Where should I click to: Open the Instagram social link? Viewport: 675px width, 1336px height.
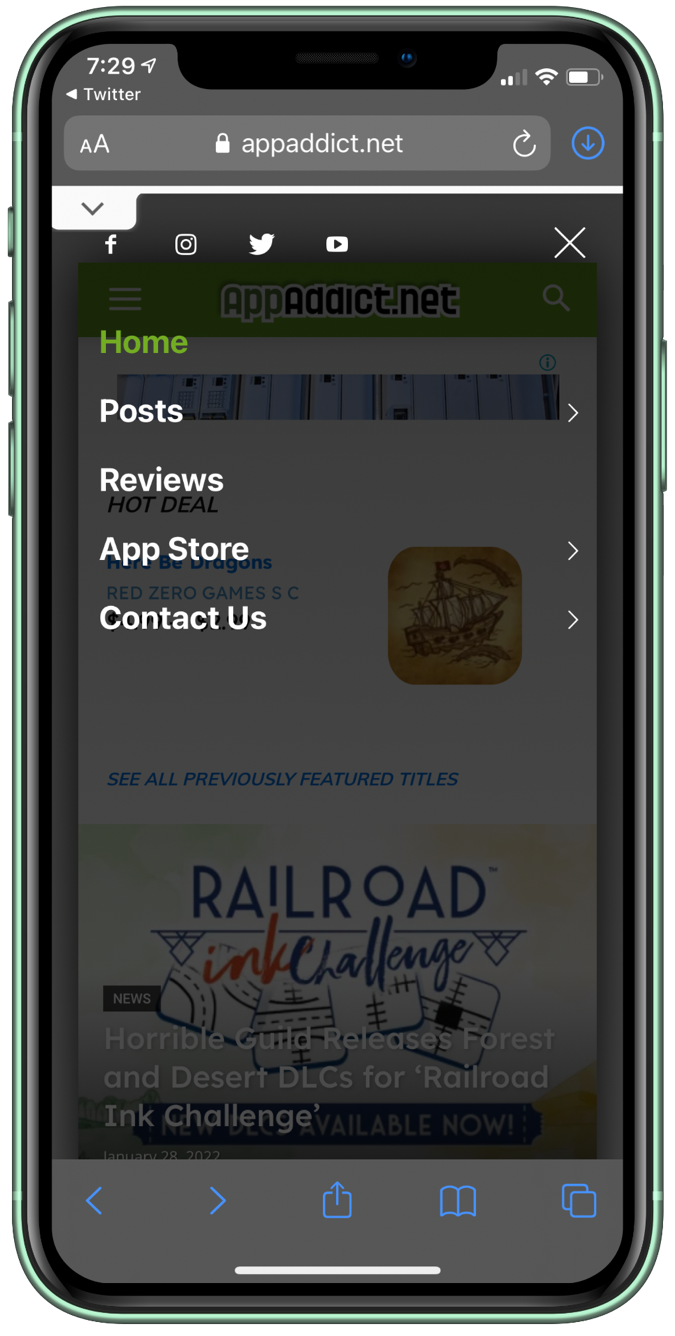(x=186, y=244)
